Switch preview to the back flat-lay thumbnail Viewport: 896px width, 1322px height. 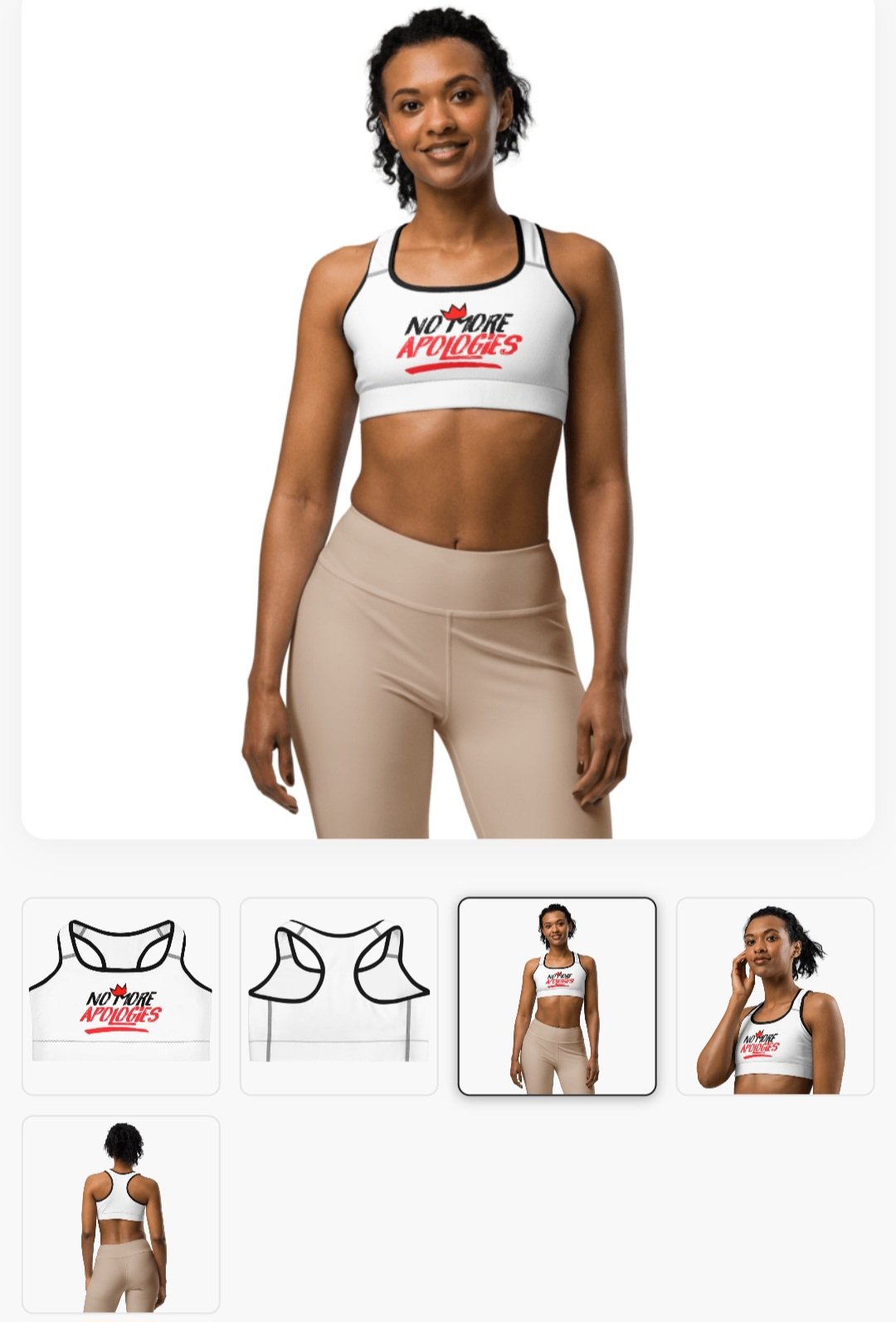(339, 996)
